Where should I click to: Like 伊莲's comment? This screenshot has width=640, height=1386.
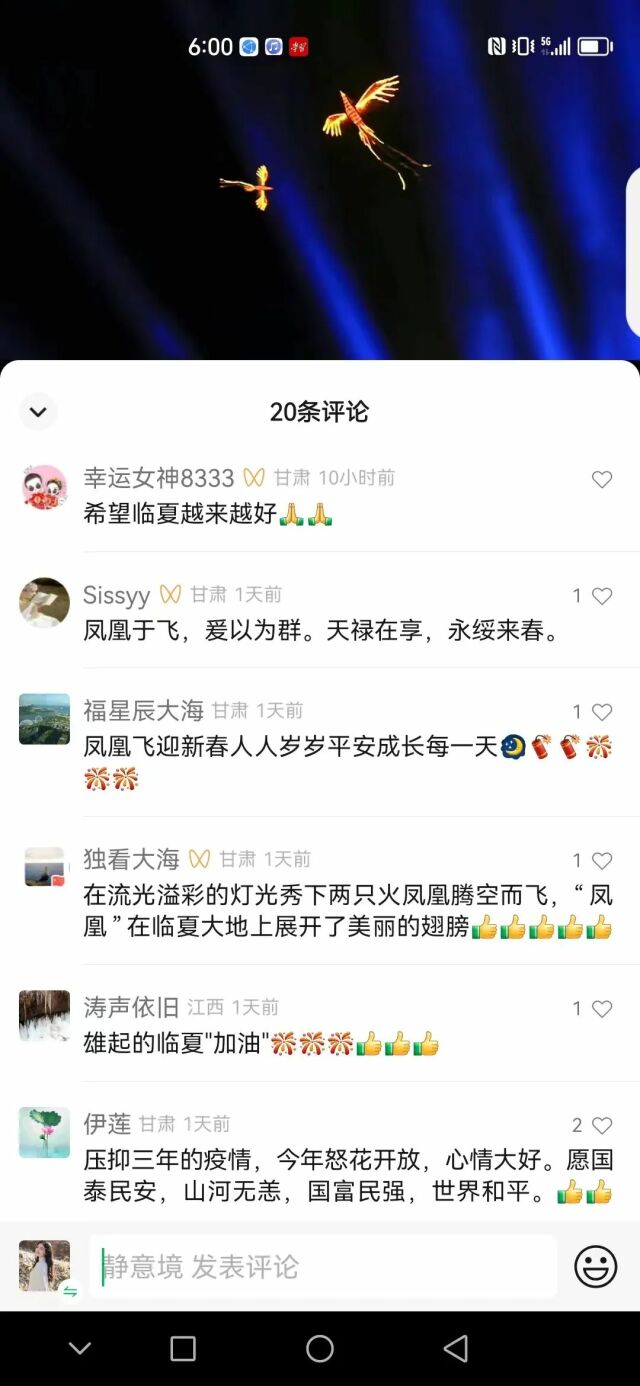click(602, 1125)
